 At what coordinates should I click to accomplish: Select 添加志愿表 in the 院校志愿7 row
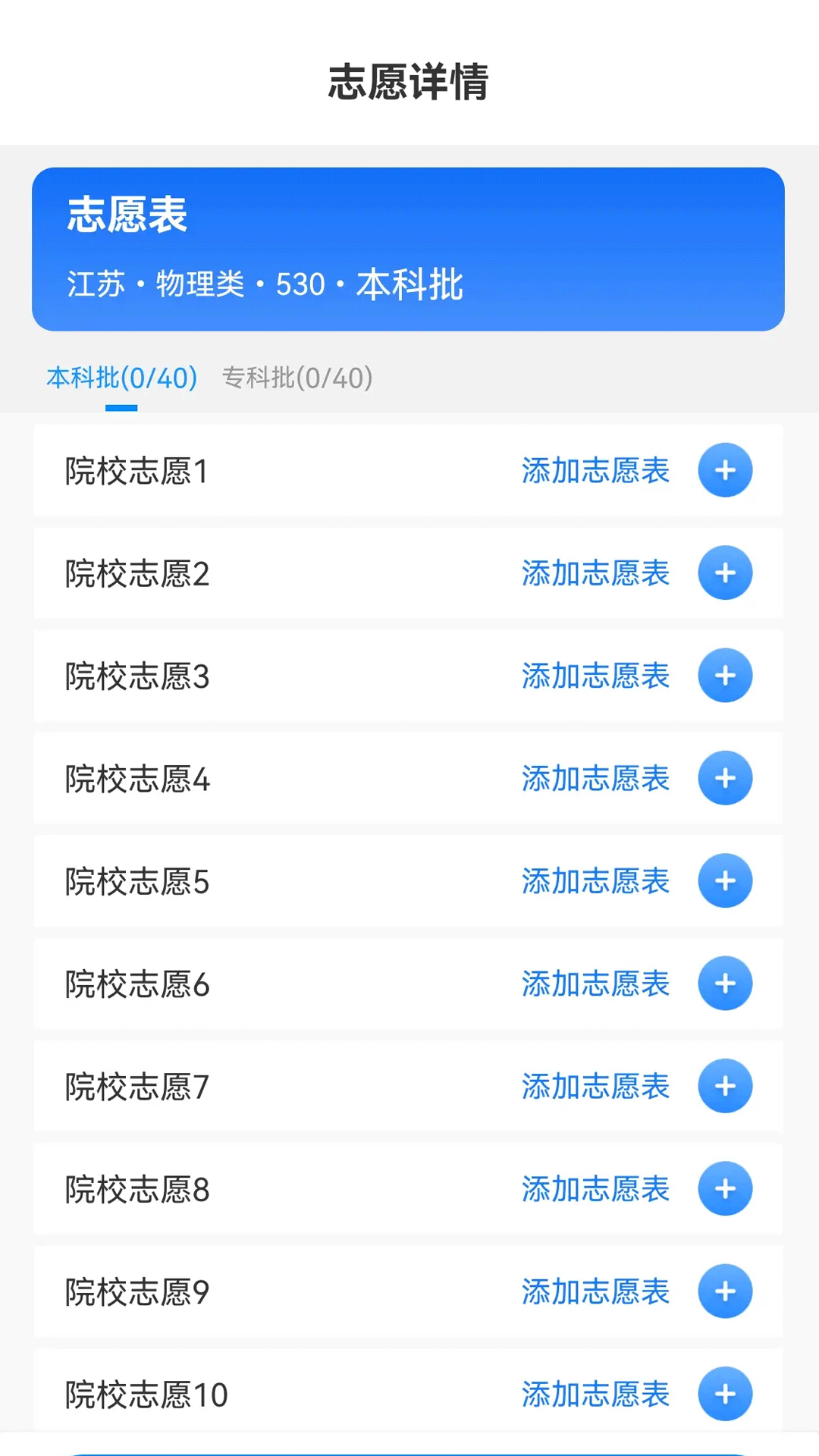click(x=595, y=1086)
